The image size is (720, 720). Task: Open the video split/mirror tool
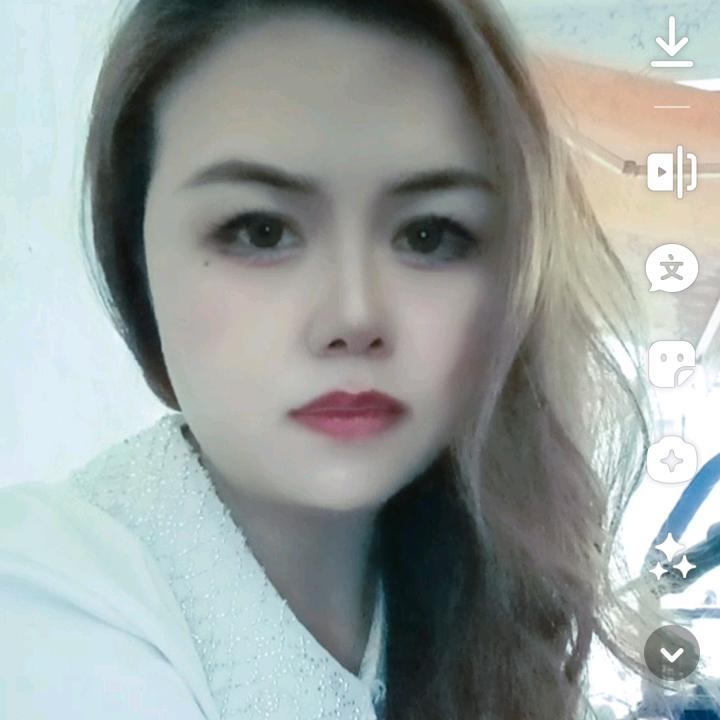pos(672,172)
